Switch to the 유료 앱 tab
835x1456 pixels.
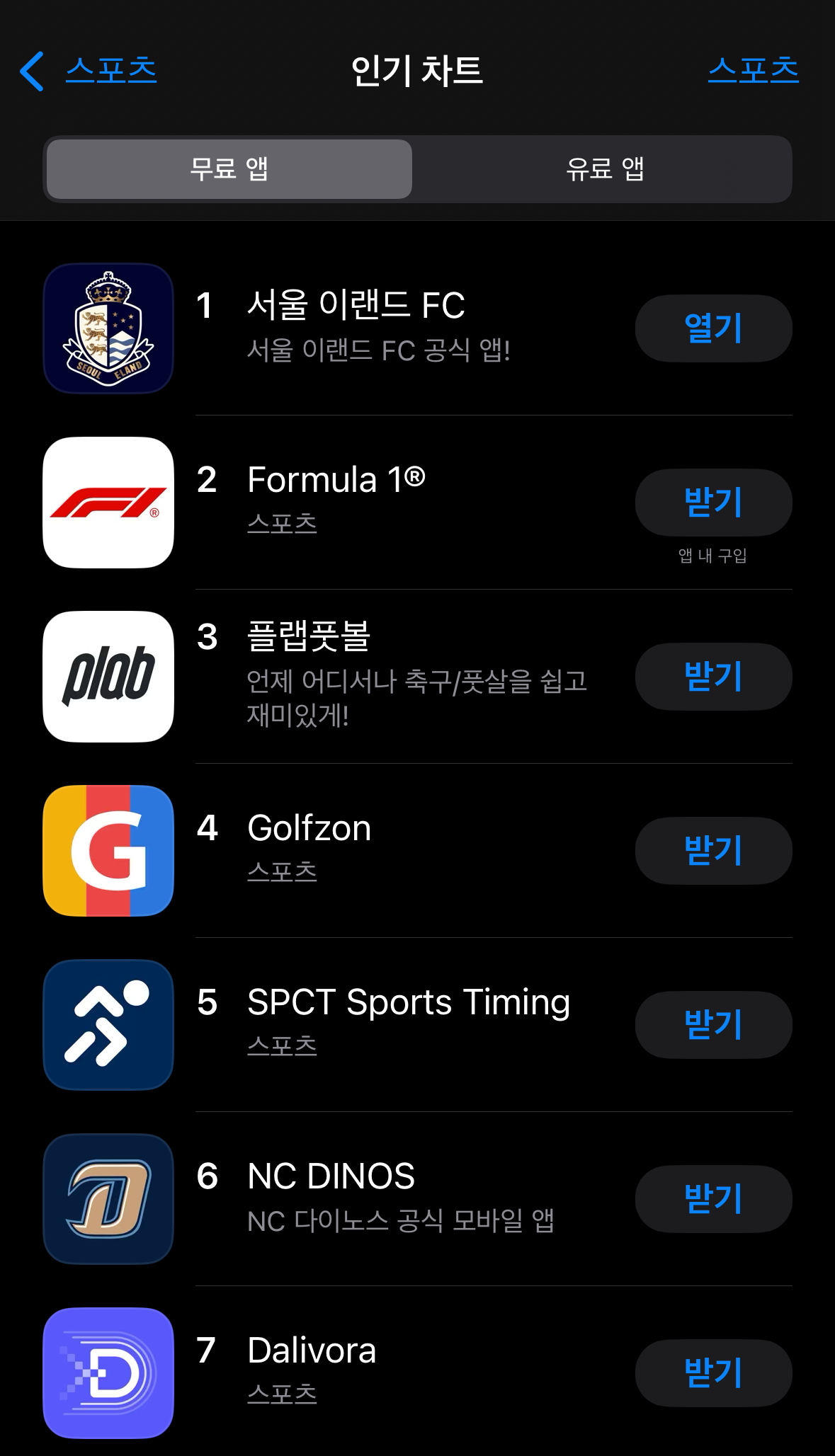click(603, 169)
